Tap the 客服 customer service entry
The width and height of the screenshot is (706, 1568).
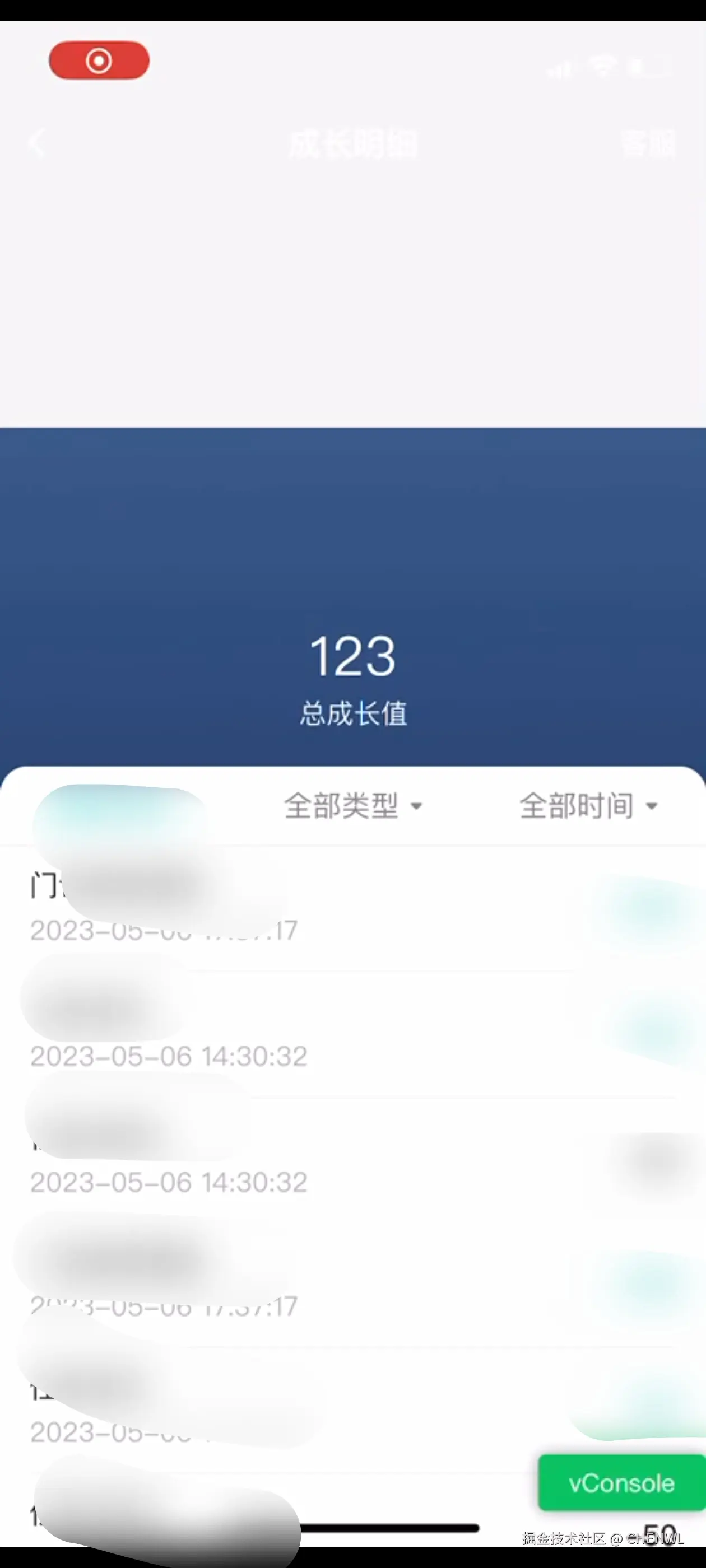648,145
